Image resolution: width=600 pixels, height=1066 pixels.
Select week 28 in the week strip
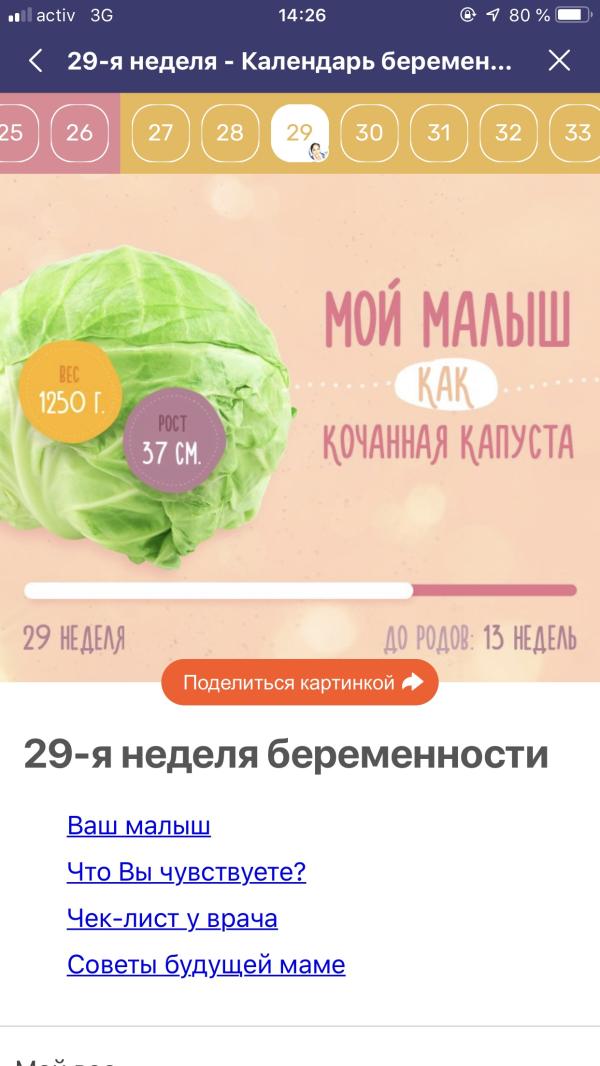pos(230,133)
